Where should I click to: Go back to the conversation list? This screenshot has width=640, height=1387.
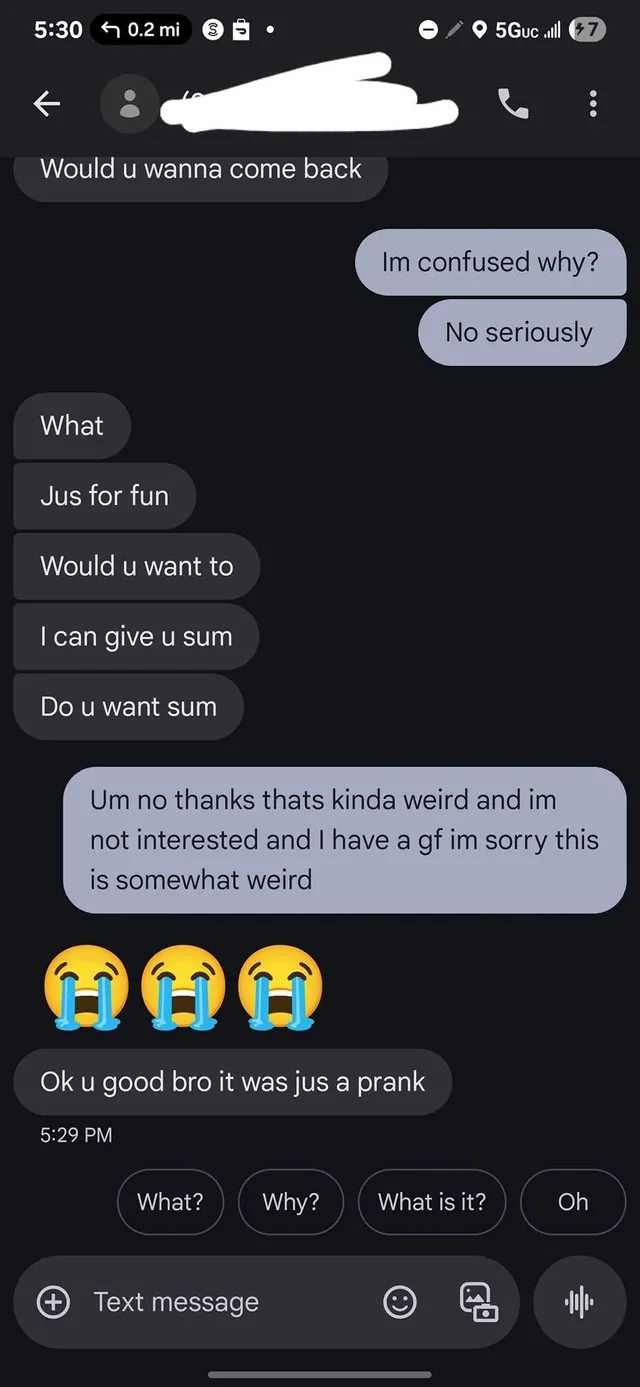click(47, 104)
